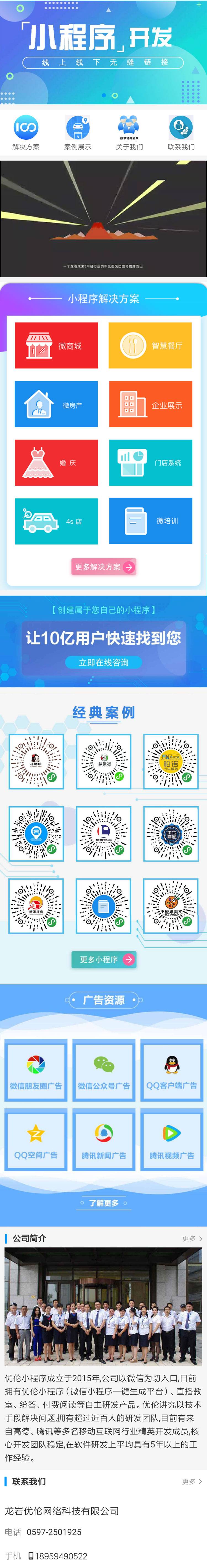Open 更多 next to 公司简介

192,1239
